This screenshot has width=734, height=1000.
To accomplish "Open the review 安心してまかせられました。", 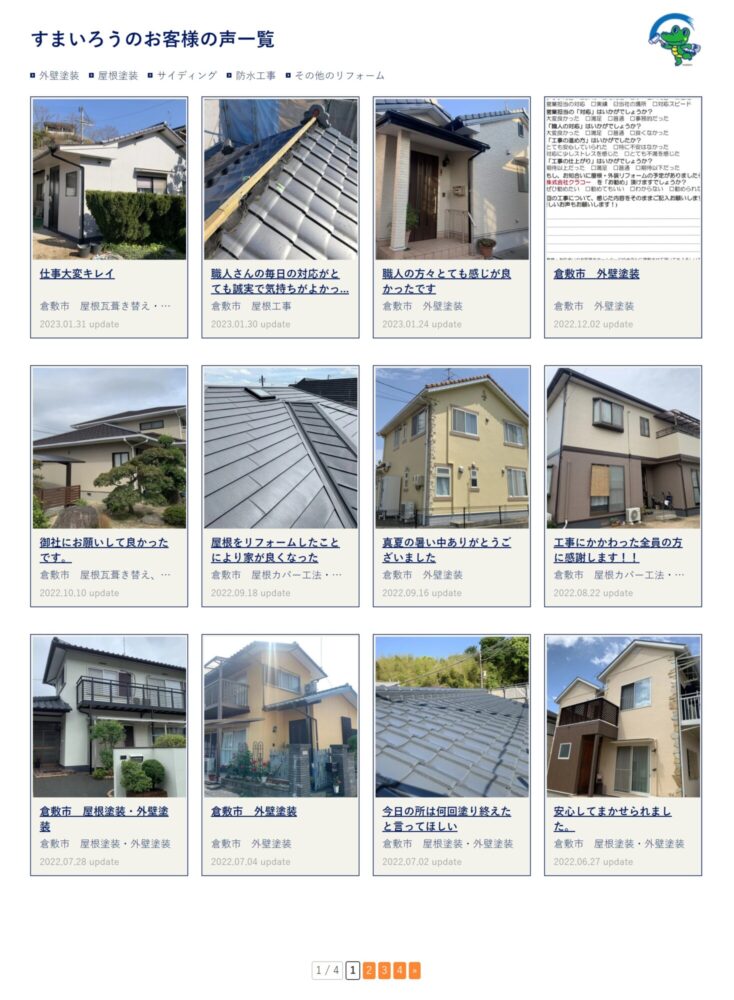I will point(612,818).
